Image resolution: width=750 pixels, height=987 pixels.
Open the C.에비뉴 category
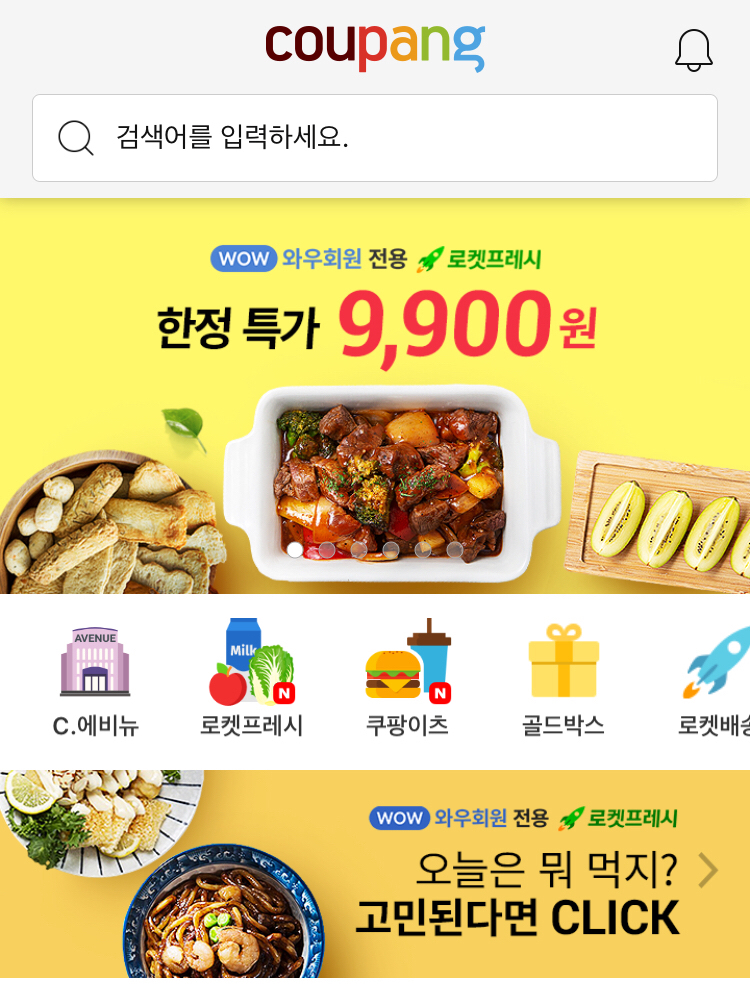click(95, 682)
